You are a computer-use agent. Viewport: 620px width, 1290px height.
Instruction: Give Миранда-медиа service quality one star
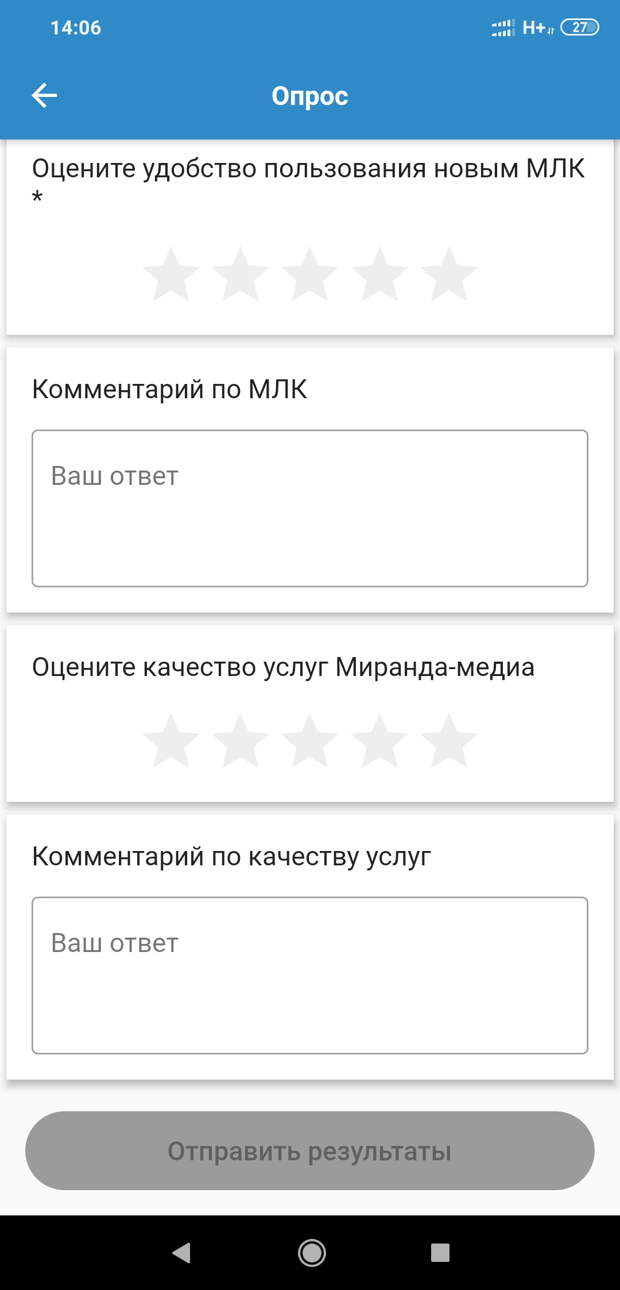coord(171,741)
